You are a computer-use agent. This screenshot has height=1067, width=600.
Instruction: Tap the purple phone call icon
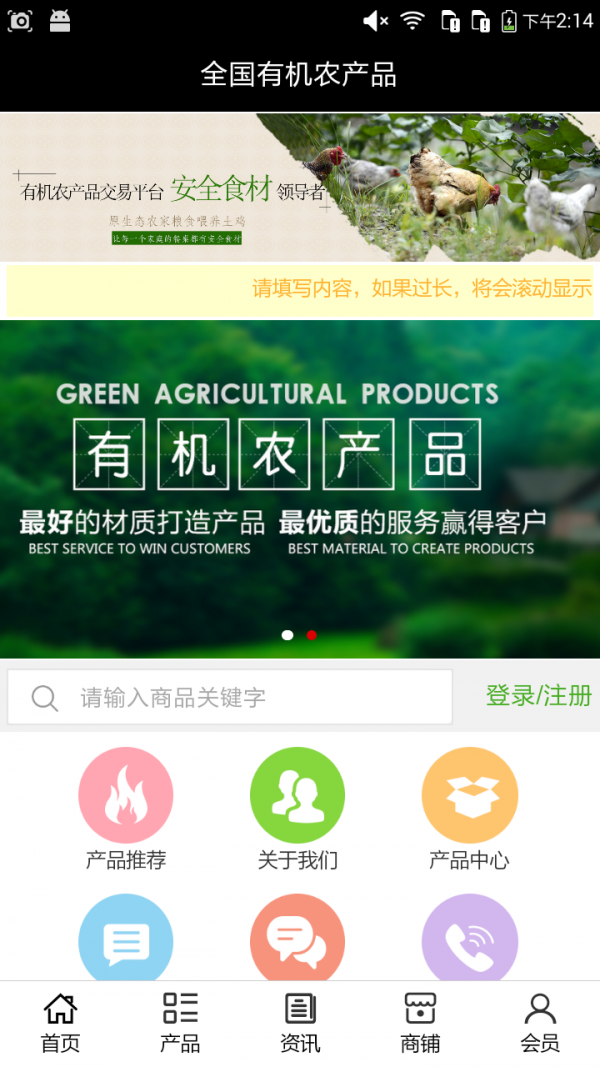click(470, 940)
